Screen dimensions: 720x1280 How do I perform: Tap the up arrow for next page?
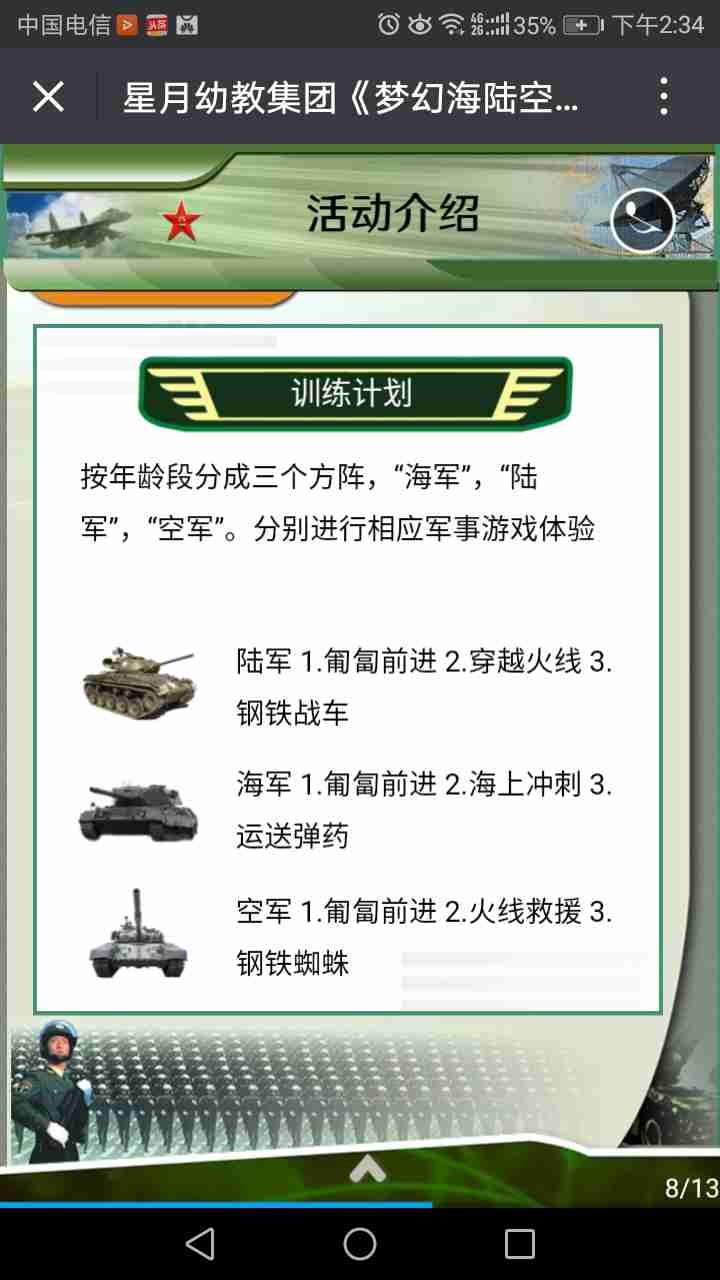point(368,1169)
